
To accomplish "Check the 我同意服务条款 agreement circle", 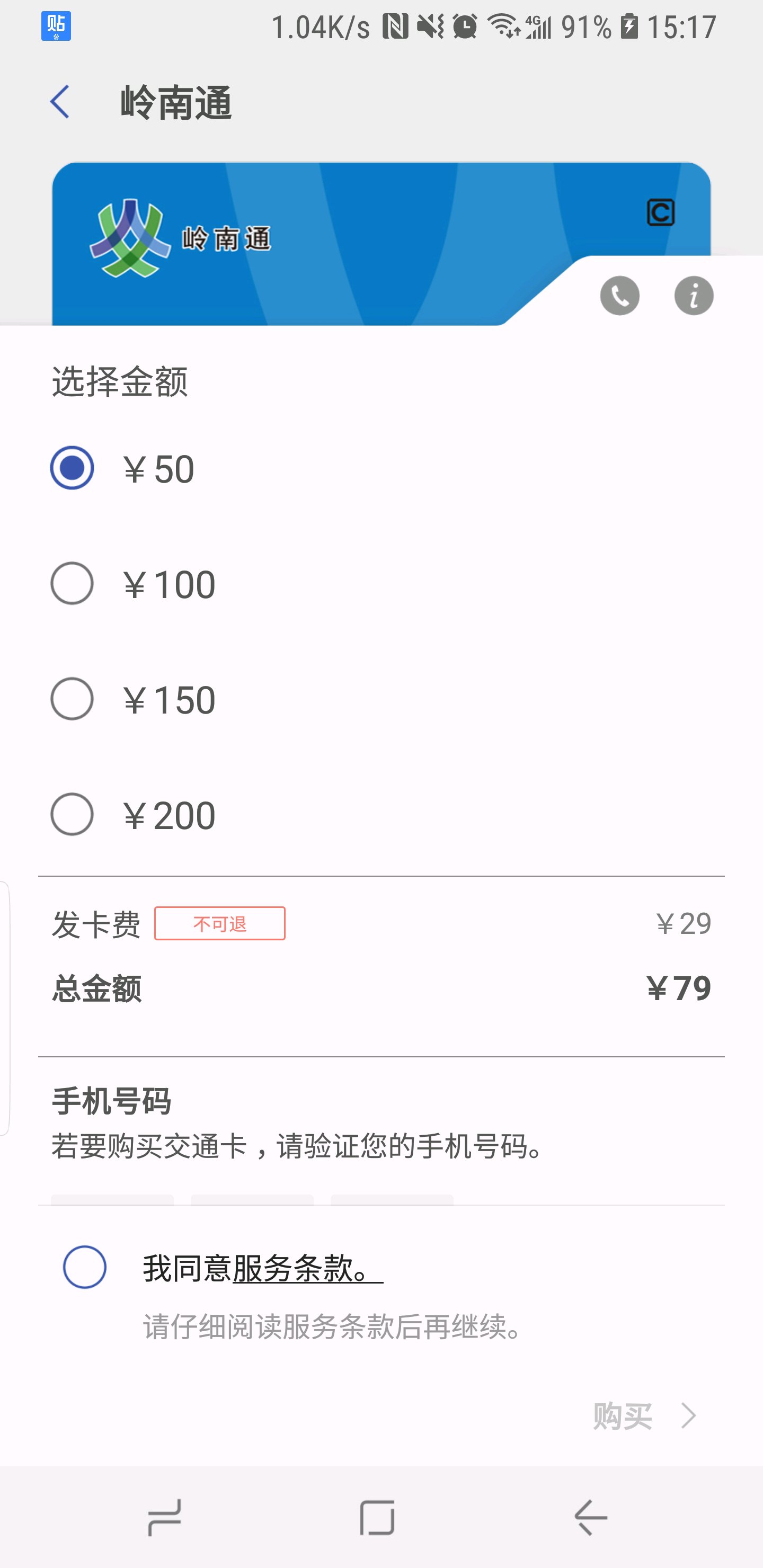I will [85, 1267].
